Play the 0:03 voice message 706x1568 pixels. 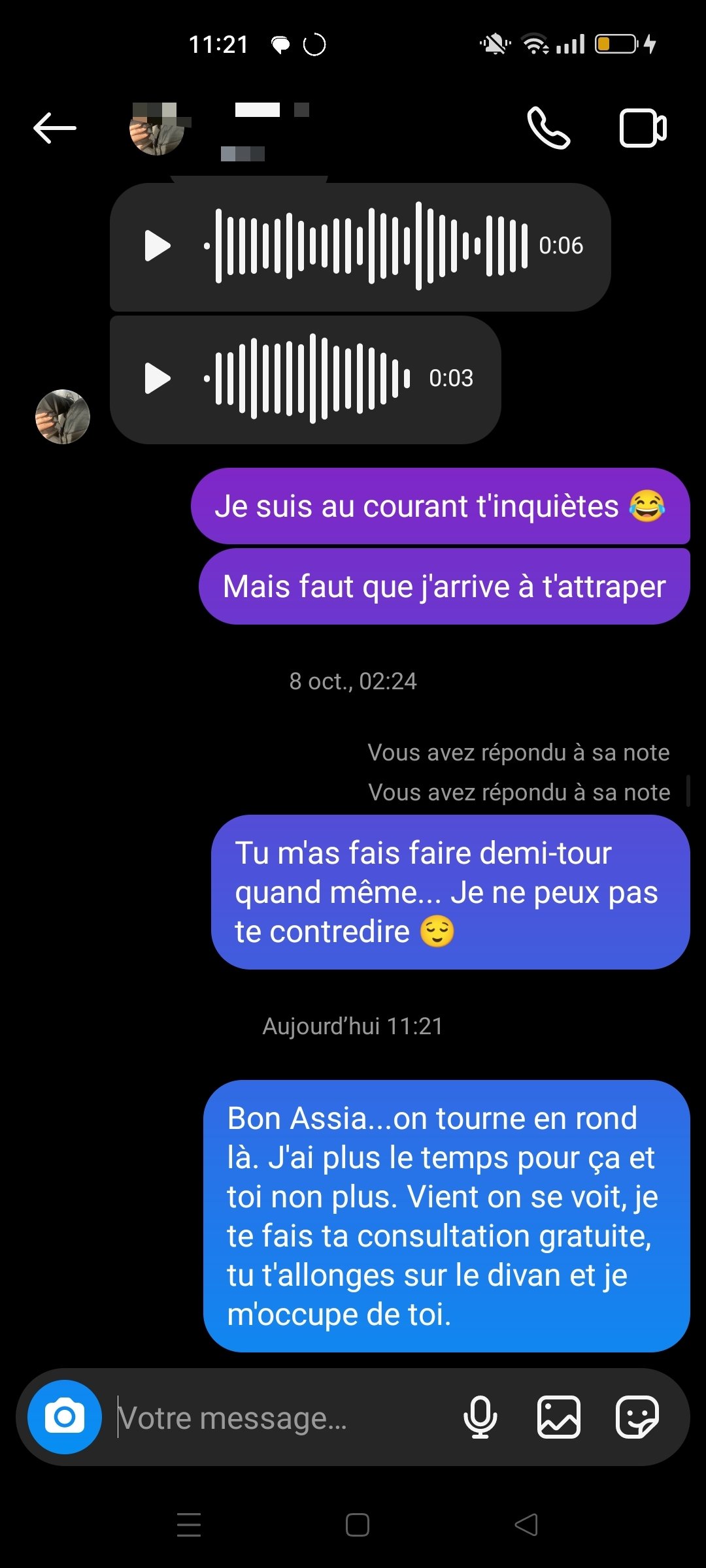coord(157,378)
